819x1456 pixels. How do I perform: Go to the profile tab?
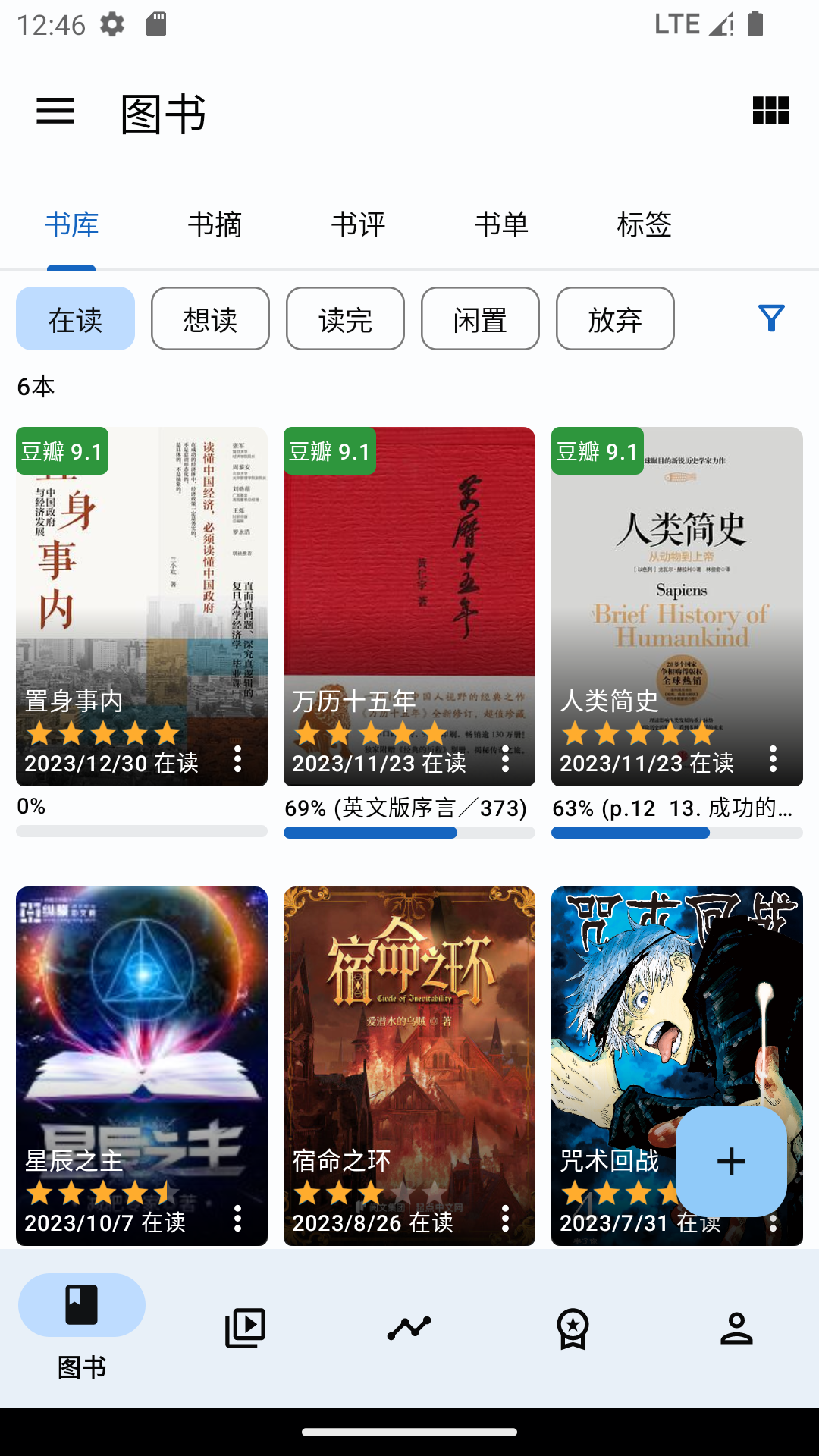[x=736, y=1328]
